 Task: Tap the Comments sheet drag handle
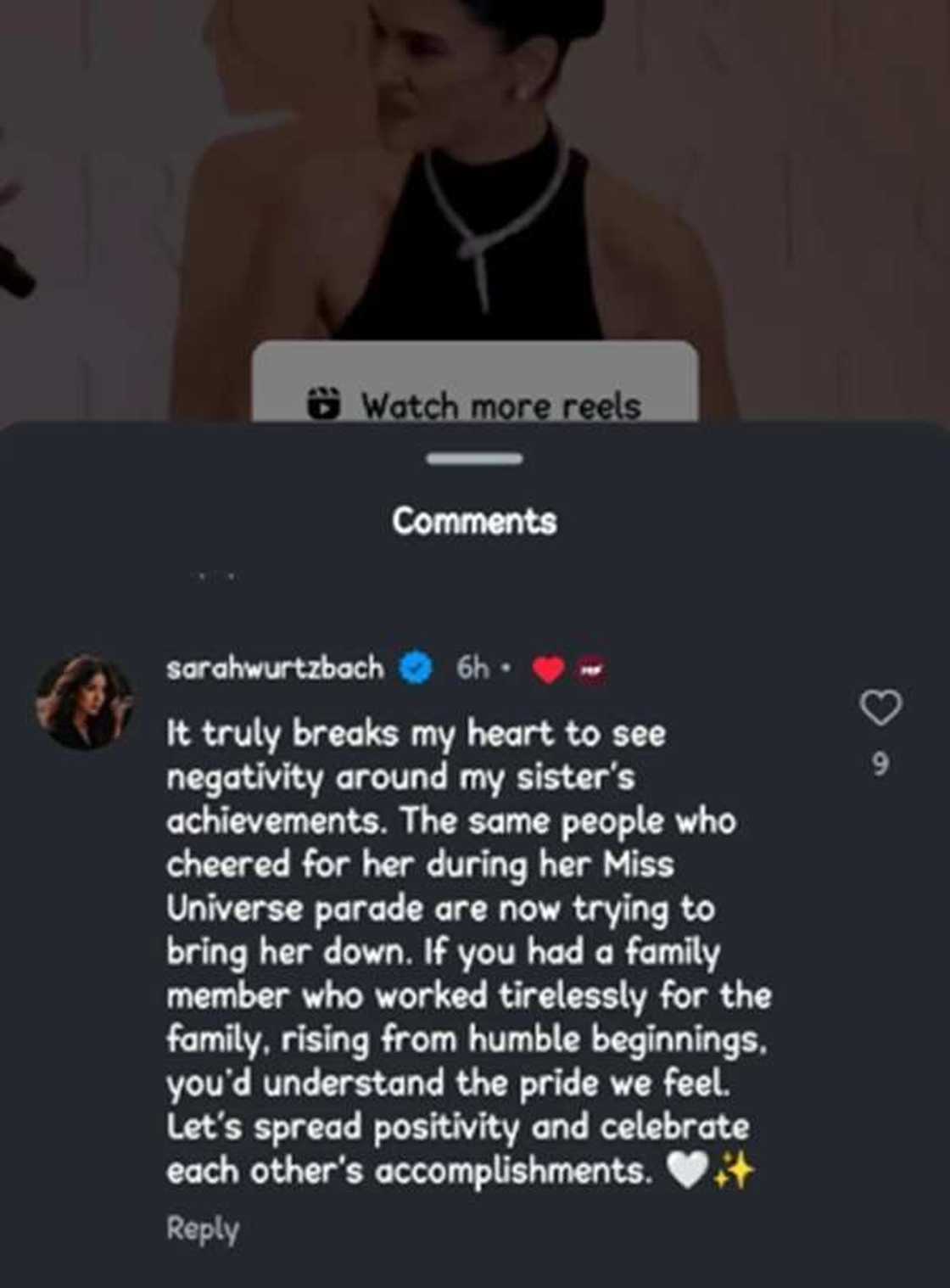click(x=474, y=459)
